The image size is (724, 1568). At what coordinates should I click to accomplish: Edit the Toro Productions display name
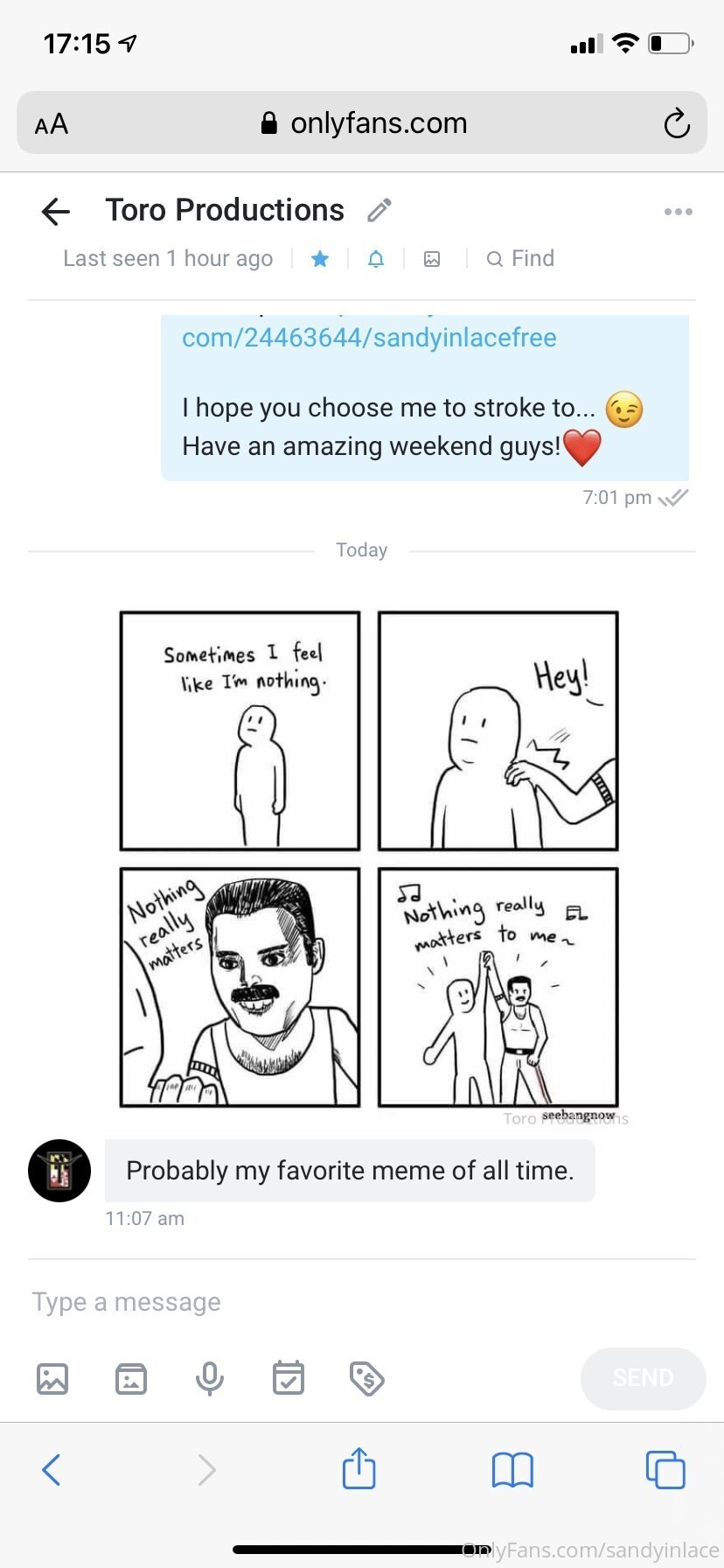click(379, 210)
